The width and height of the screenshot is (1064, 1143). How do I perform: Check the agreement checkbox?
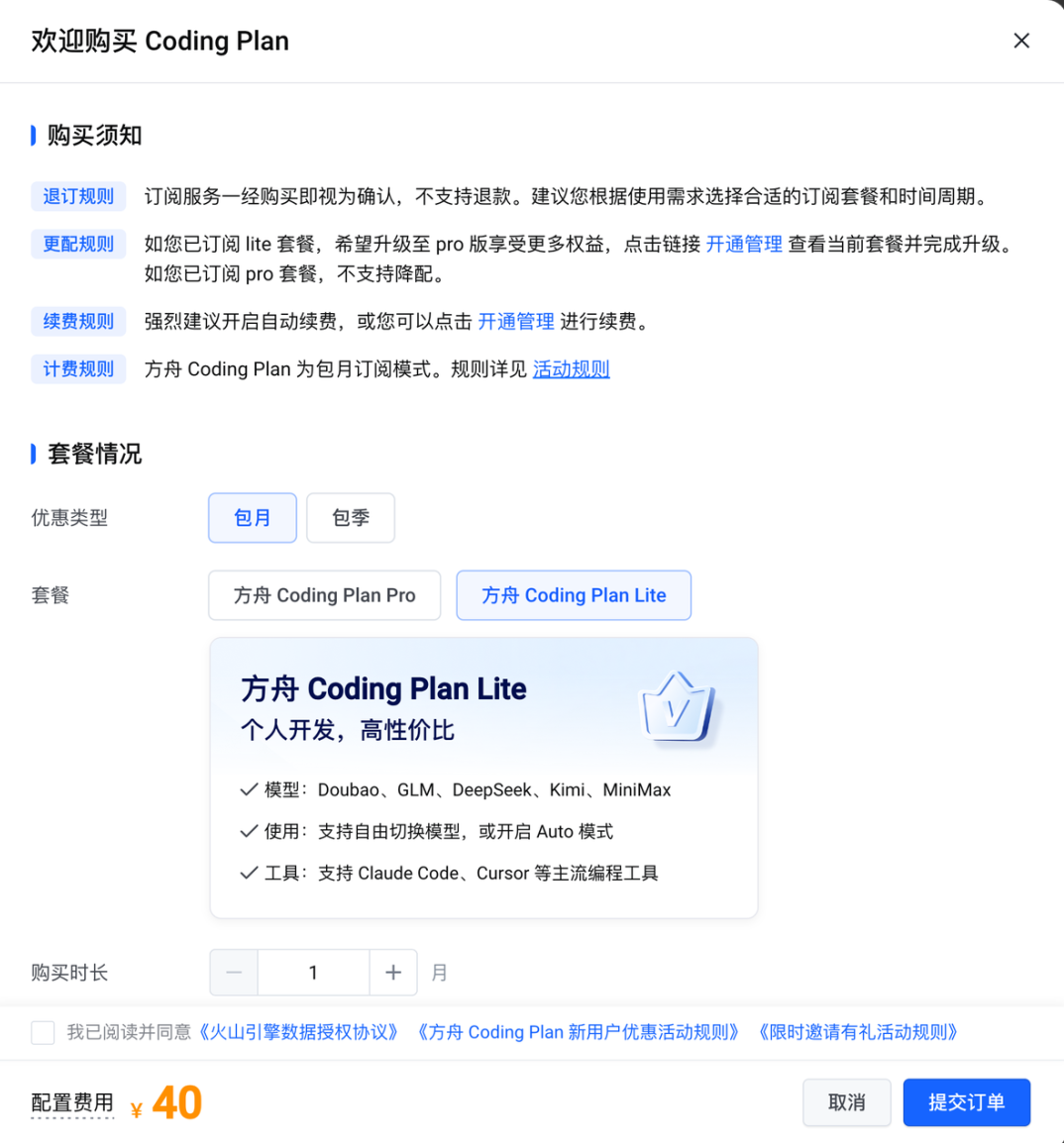43,1032
